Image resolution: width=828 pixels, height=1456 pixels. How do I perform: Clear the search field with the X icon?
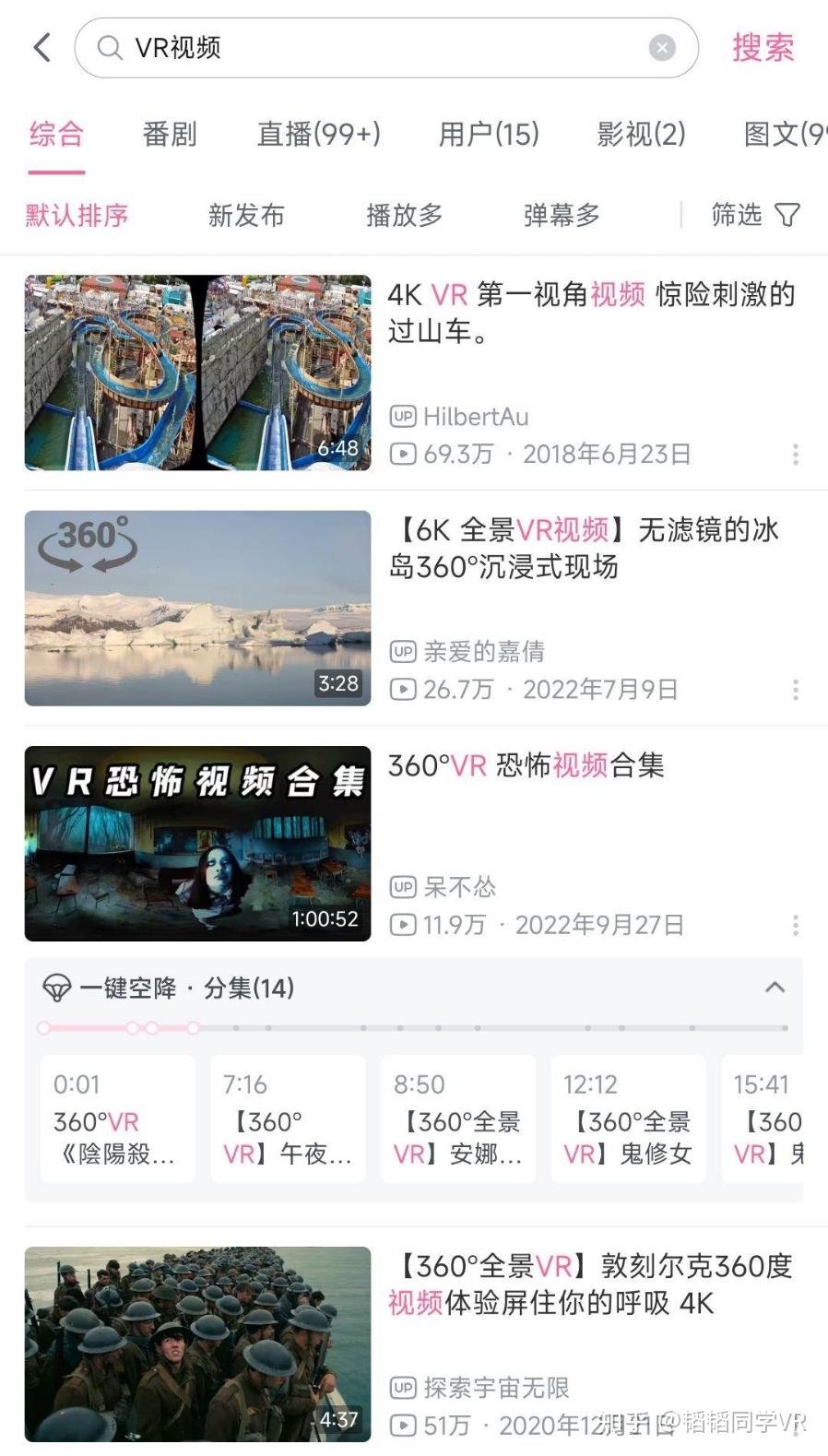(663, 47)
